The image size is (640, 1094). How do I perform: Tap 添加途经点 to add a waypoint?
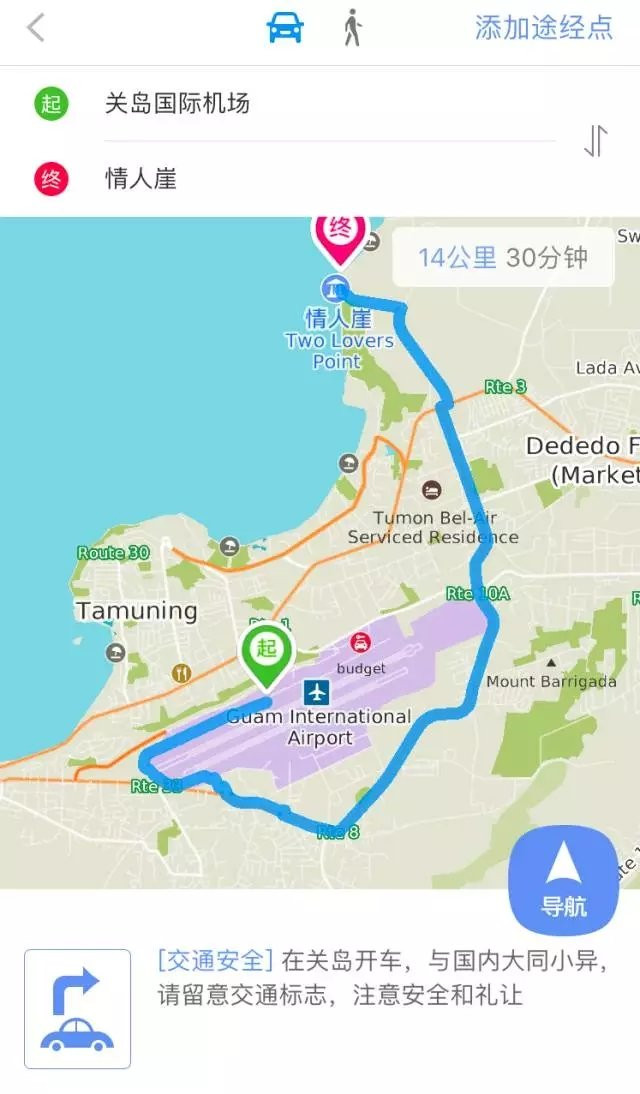click(x=544, y=28)
